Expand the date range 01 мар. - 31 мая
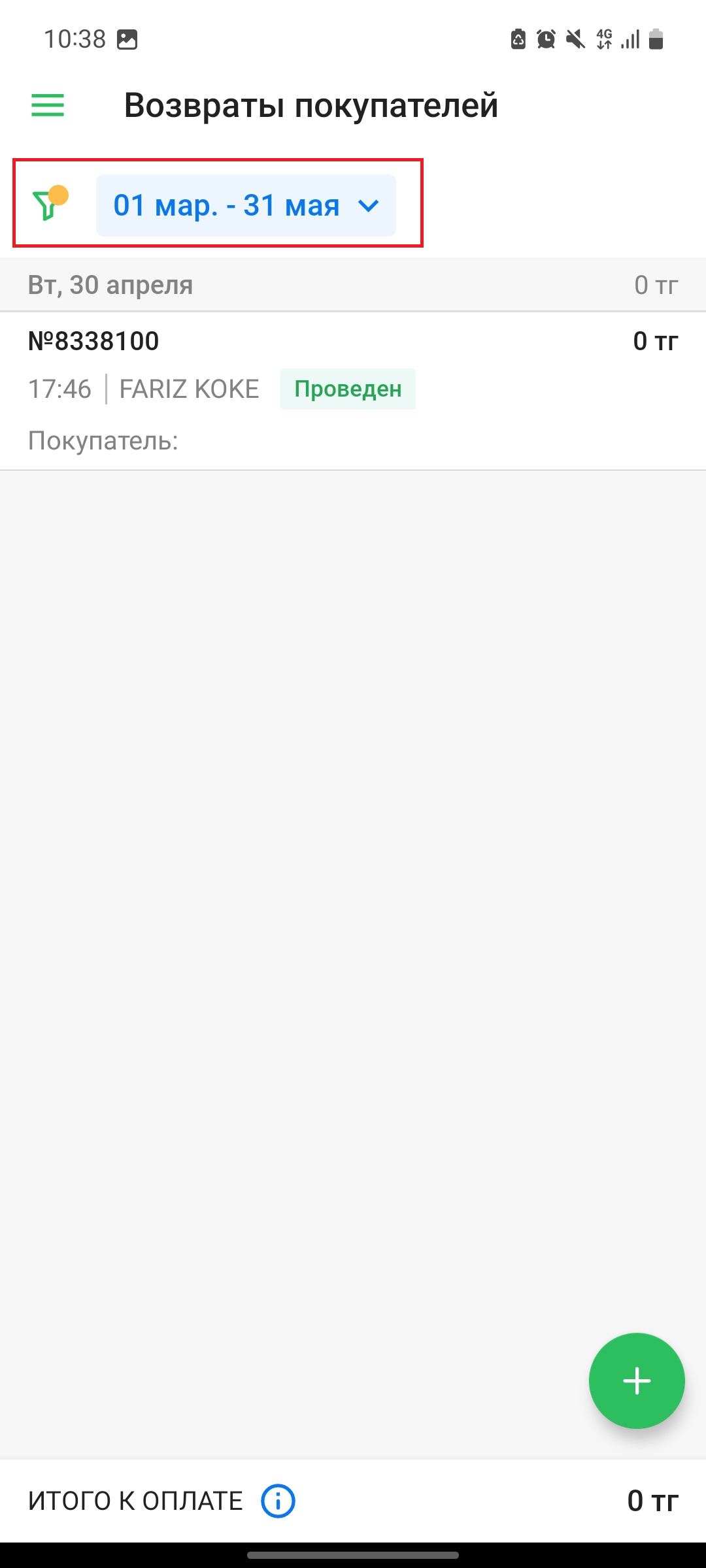 246,205
